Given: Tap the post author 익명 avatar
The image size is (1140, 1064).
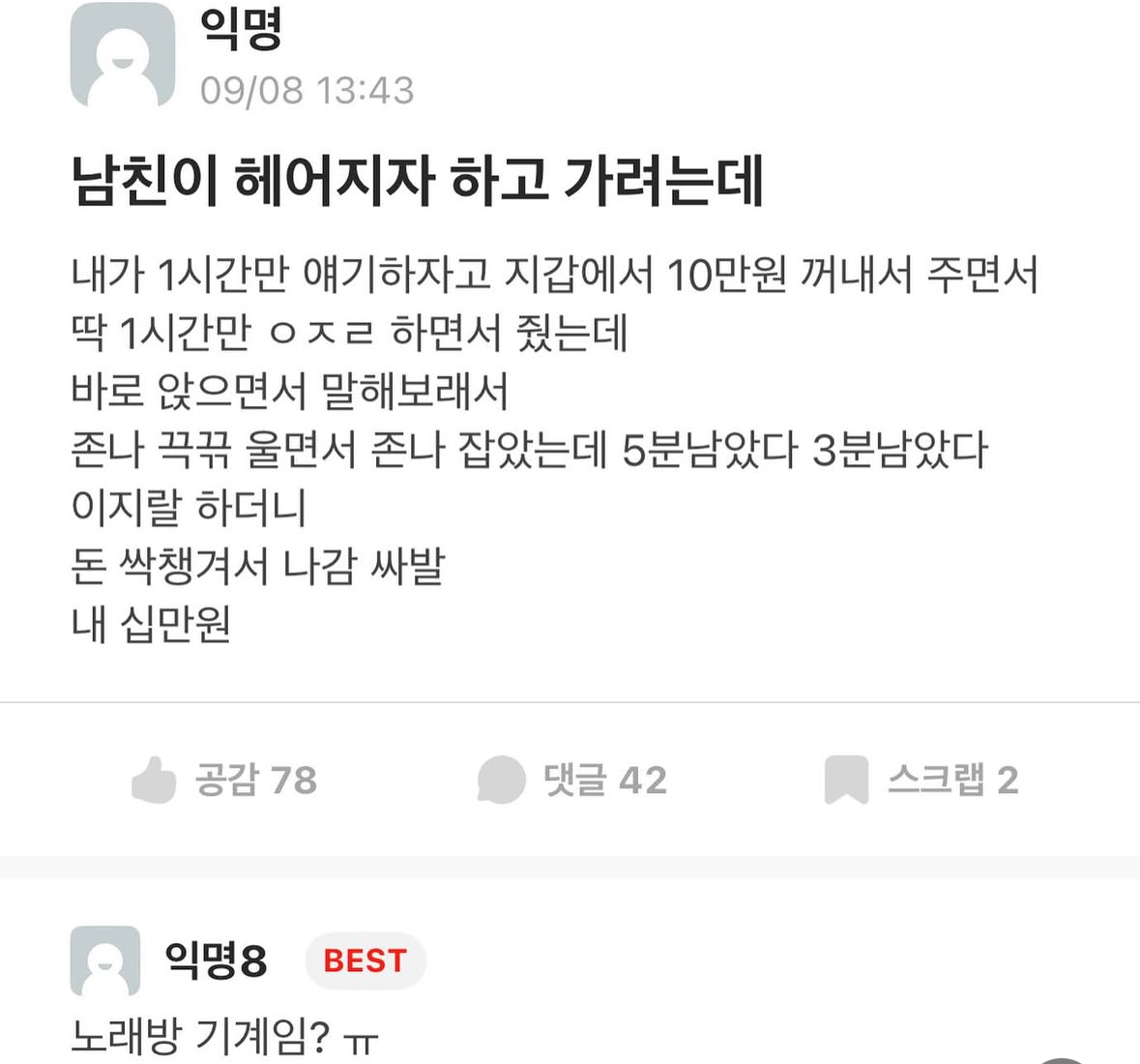Looking at the screenshot, I should coord(123,56).
